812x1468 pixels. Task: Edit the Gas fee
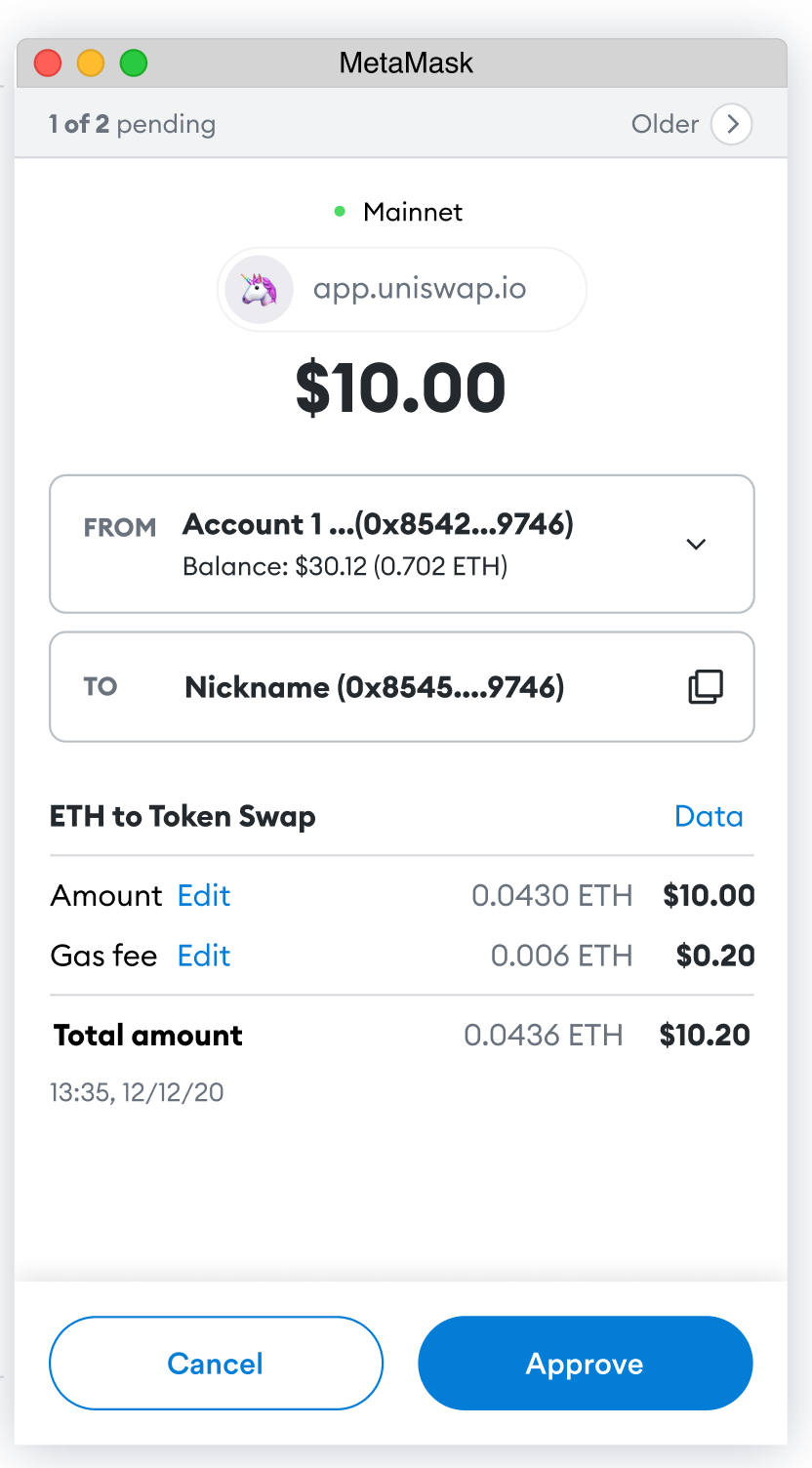click(203, 956)
